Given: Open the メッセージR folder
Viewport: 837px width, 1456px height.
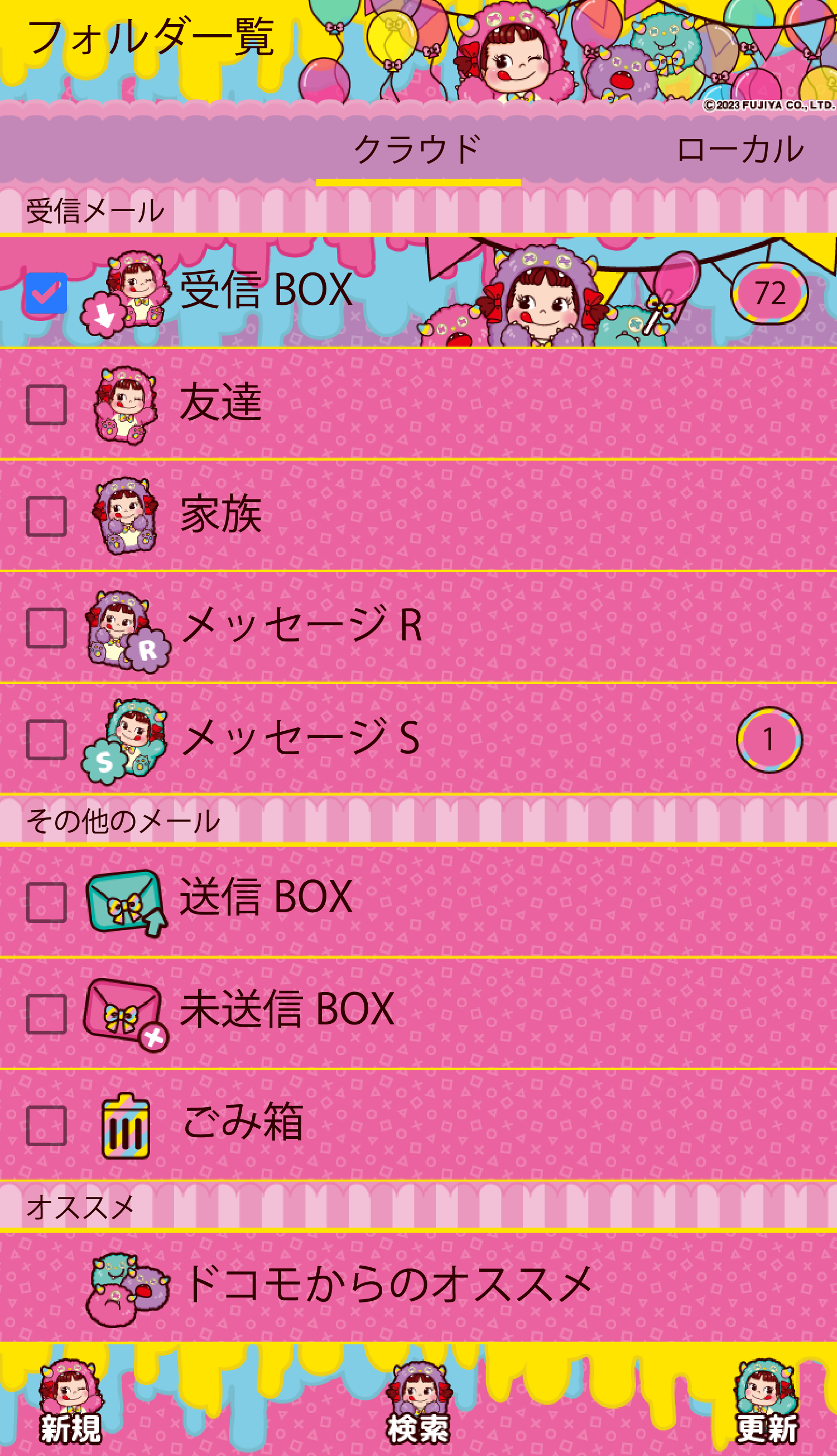Looking at the screenshot, I should (402, 627).
